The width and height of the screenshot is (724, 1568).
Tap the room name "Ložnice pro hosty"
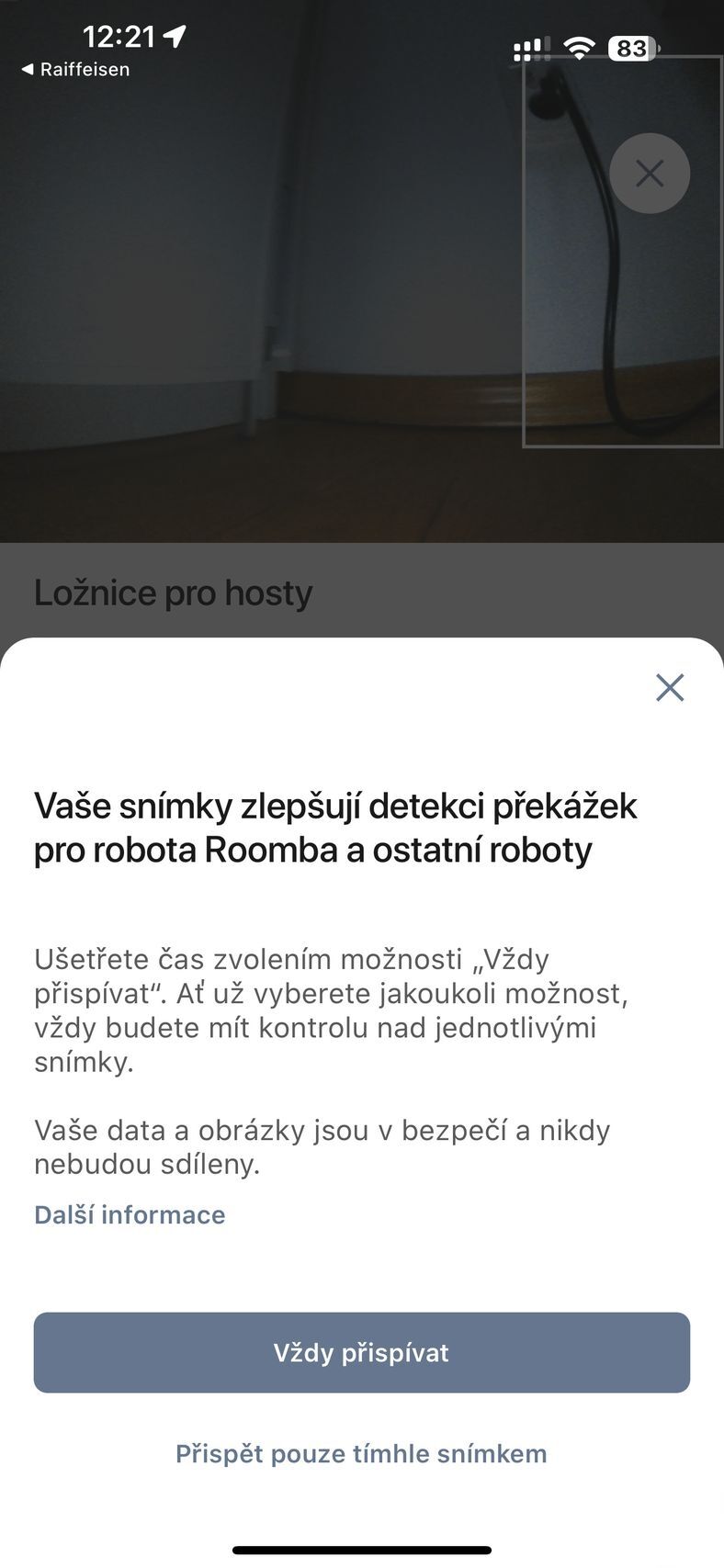pos(174,592)
